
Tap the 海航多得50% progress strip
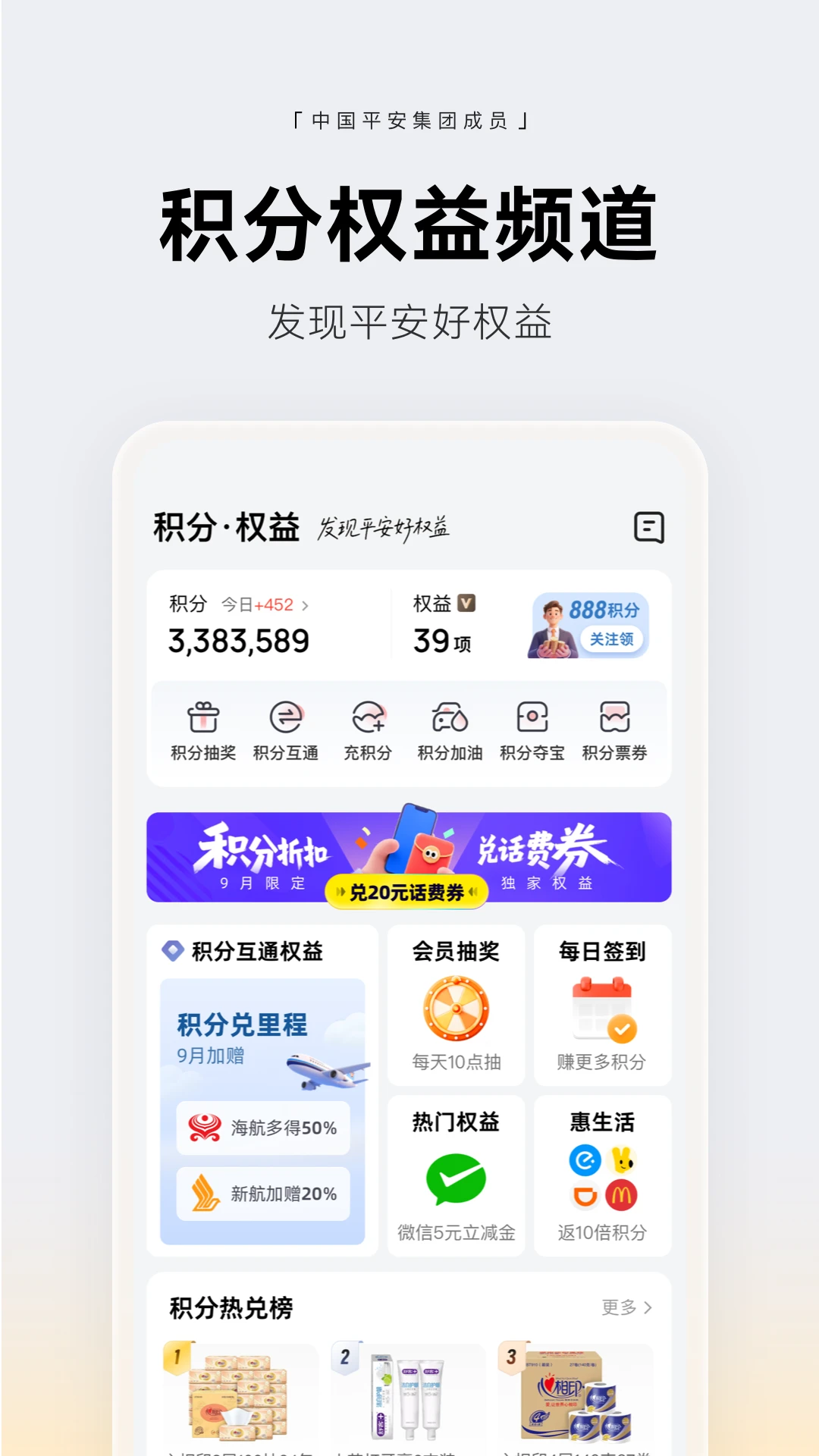262,1128
